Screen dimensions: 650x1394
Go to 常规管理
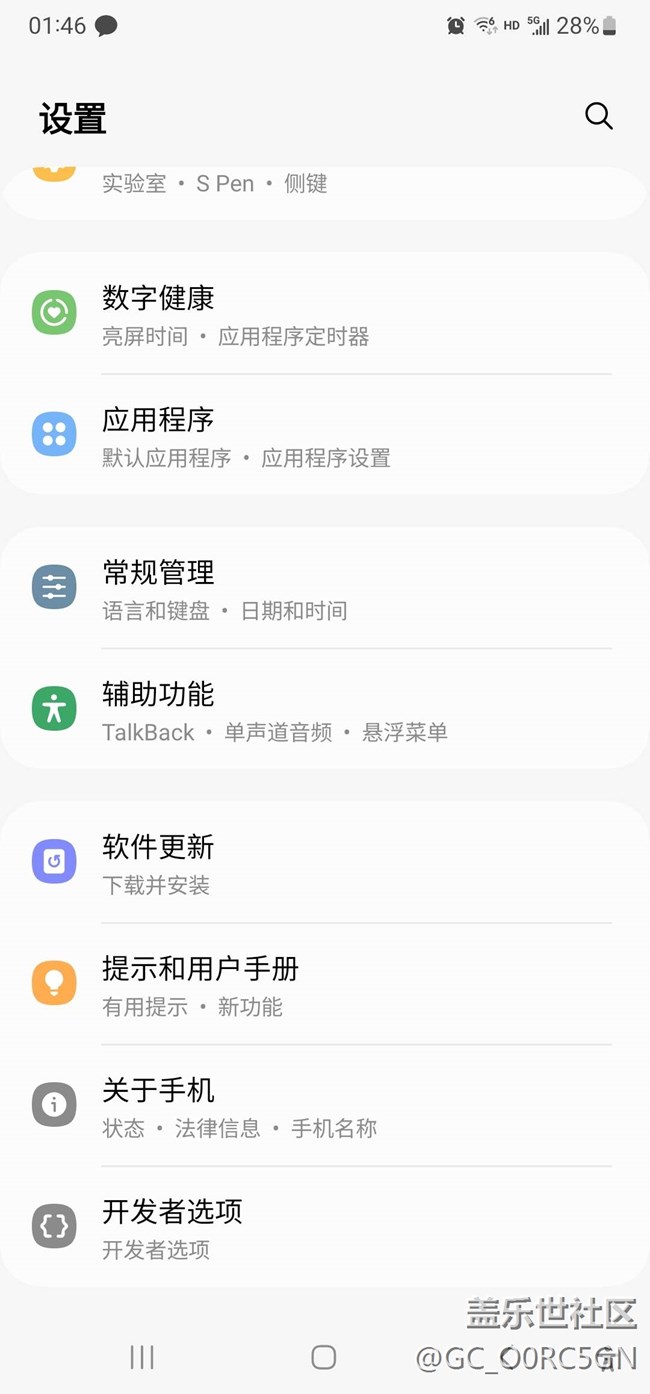[324, 588]
